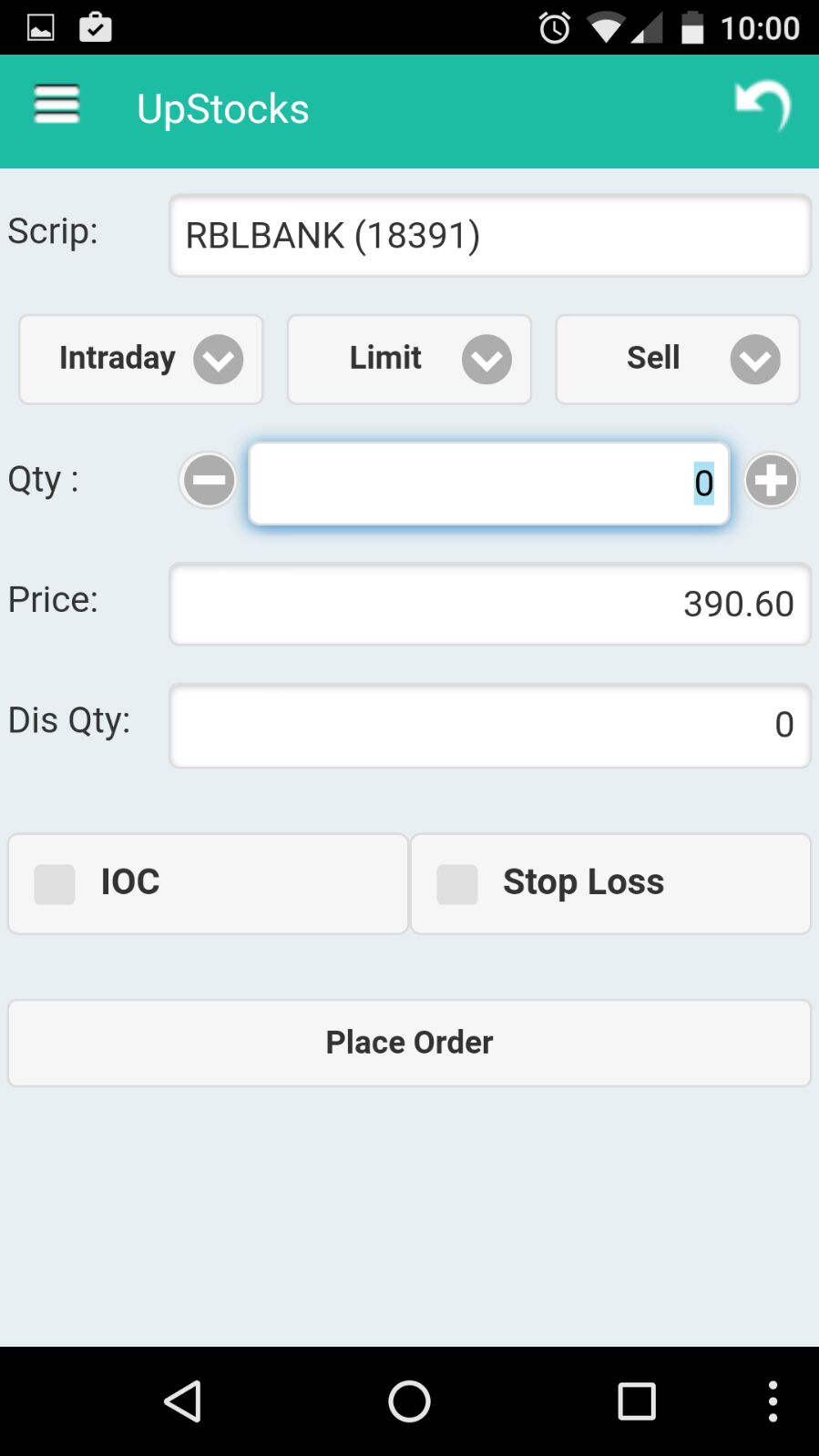This screenshot has width=819, height=1456.
Task: Tap Place Order button
Action: pyautogui.click(x=409, y=1043)
